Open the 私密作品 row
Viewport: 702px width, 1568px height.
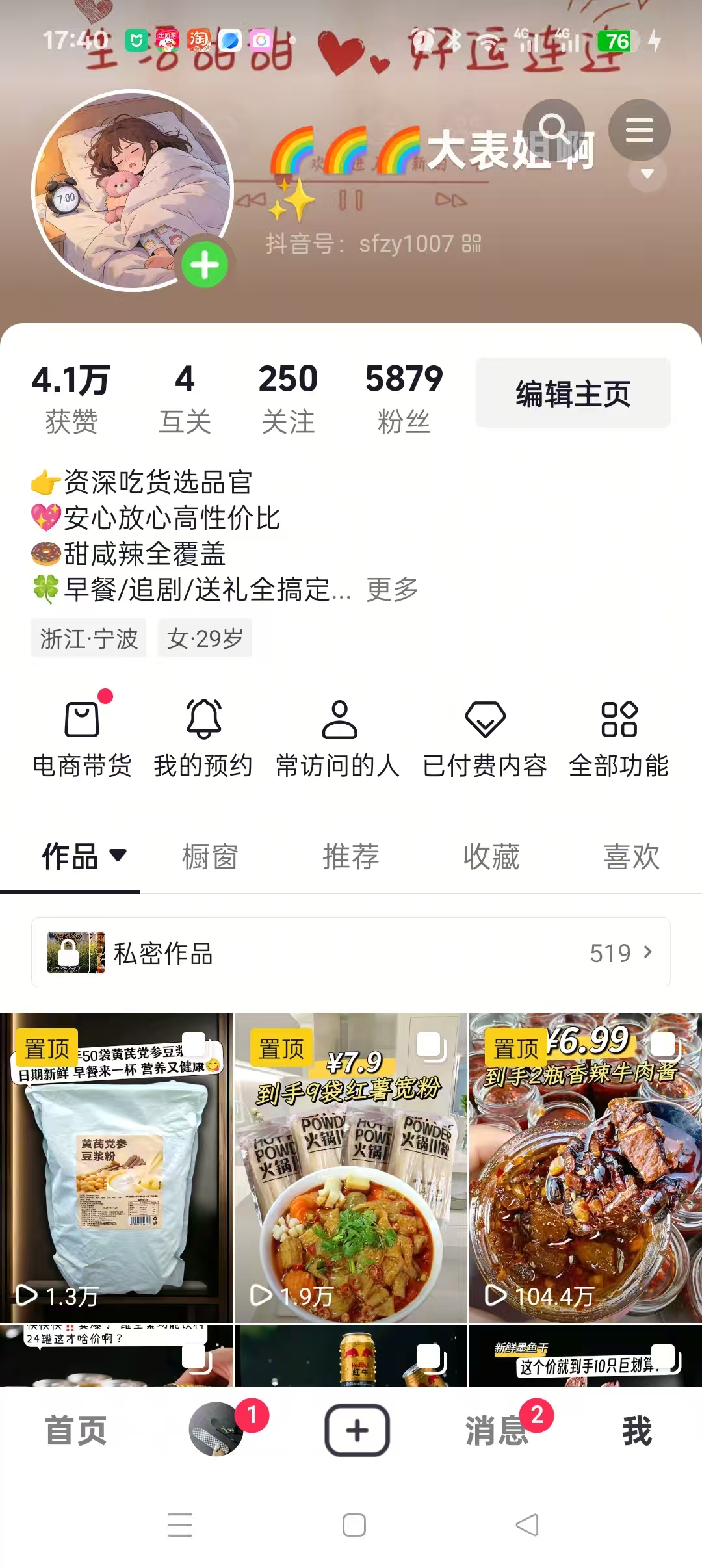[351, 952]
